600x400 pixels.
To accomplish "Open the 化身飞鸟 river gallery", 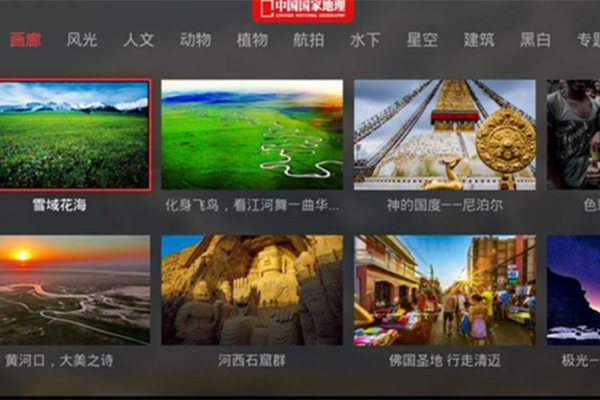I will point(252,135).
